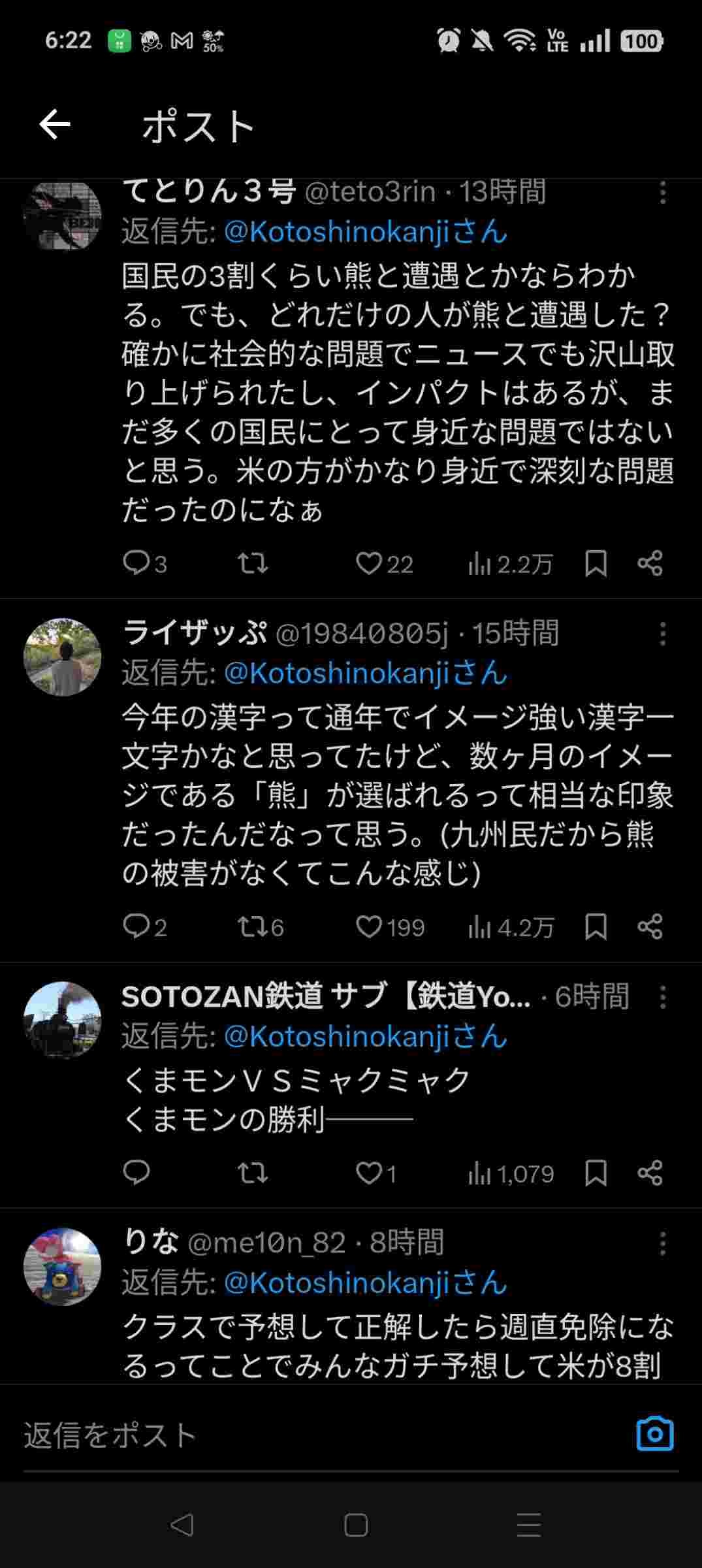This screenshot has height=1568, width=702.
Task: Share ライザッぷ's reply
Action: tap(650, 926)
